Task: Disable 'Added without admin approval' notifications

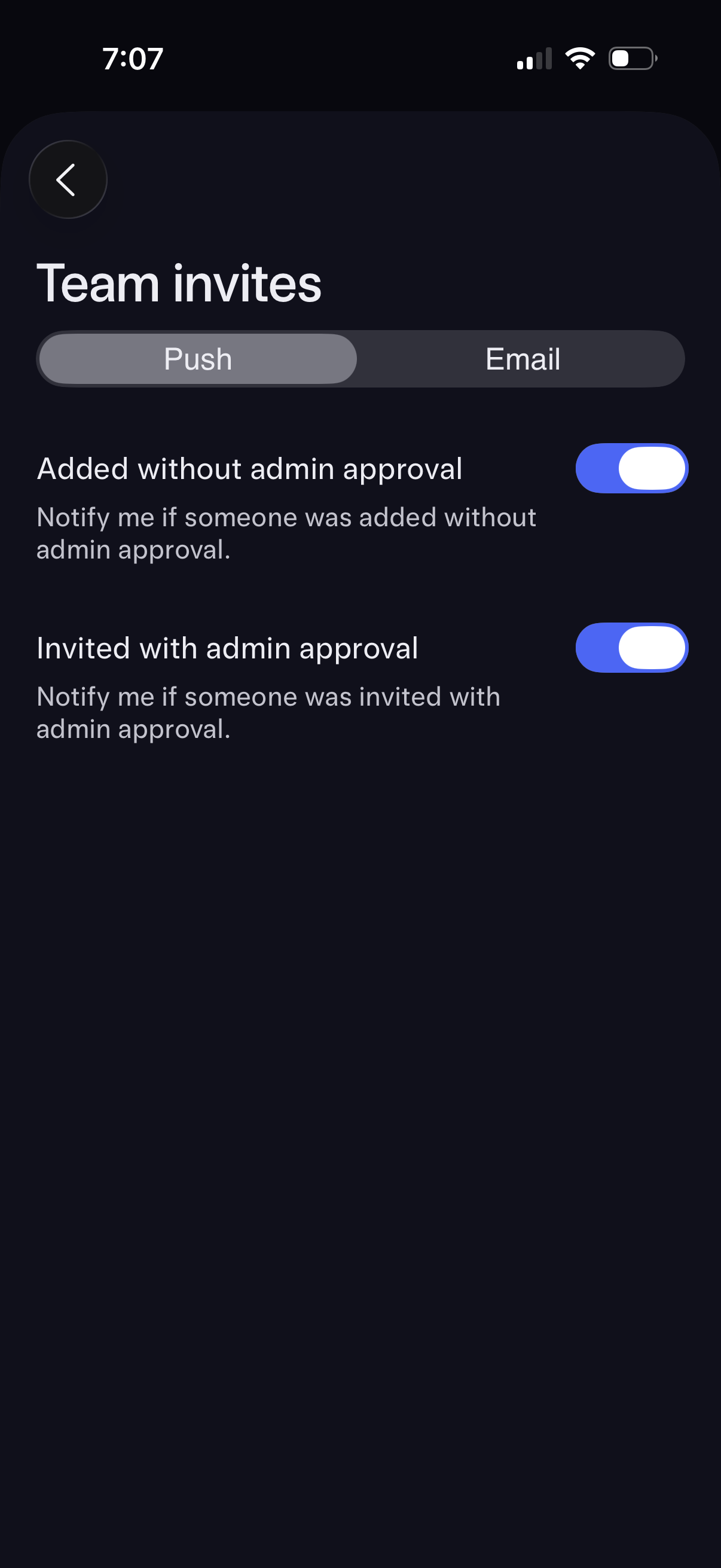Action: pyautogui.click(x=631, y=468)
